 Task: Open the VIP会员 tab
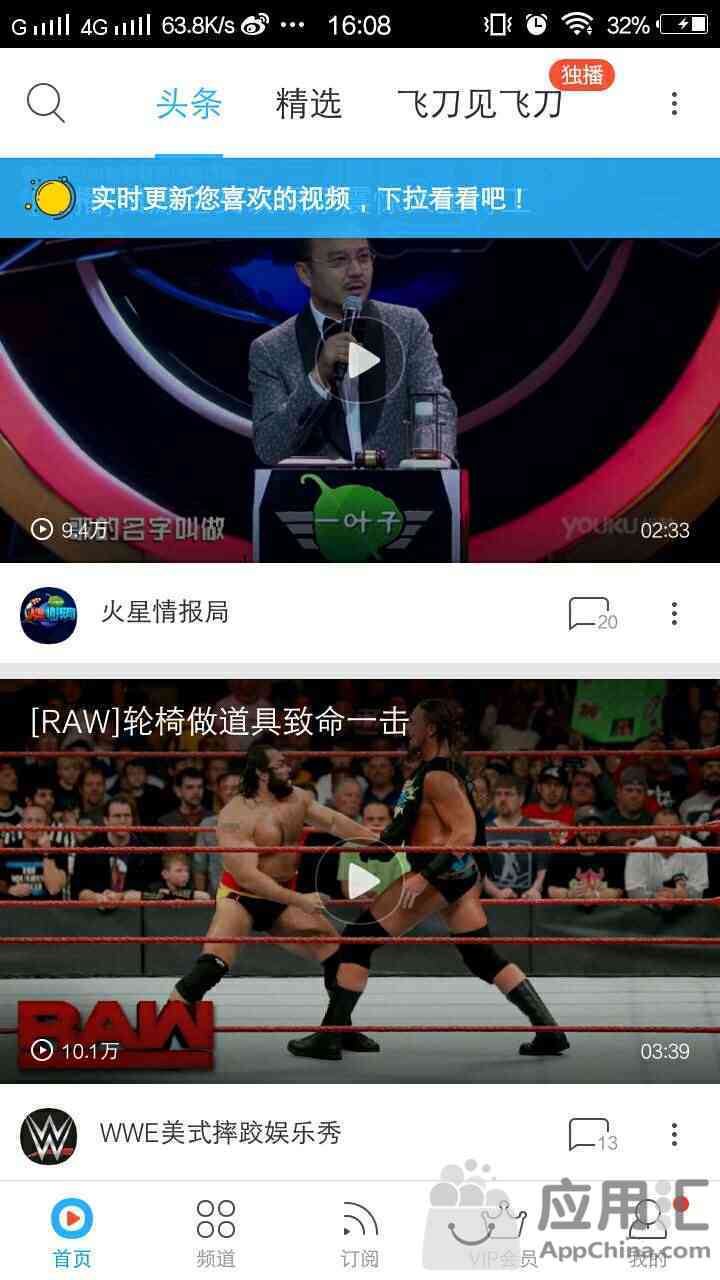[503, 1232]
